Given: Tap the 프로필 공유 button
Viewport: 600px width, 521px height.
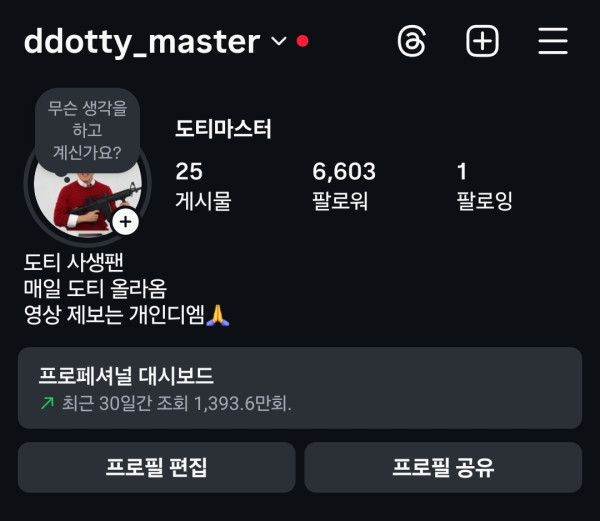Looking at the screenshot, I should [x=442, y=467].
